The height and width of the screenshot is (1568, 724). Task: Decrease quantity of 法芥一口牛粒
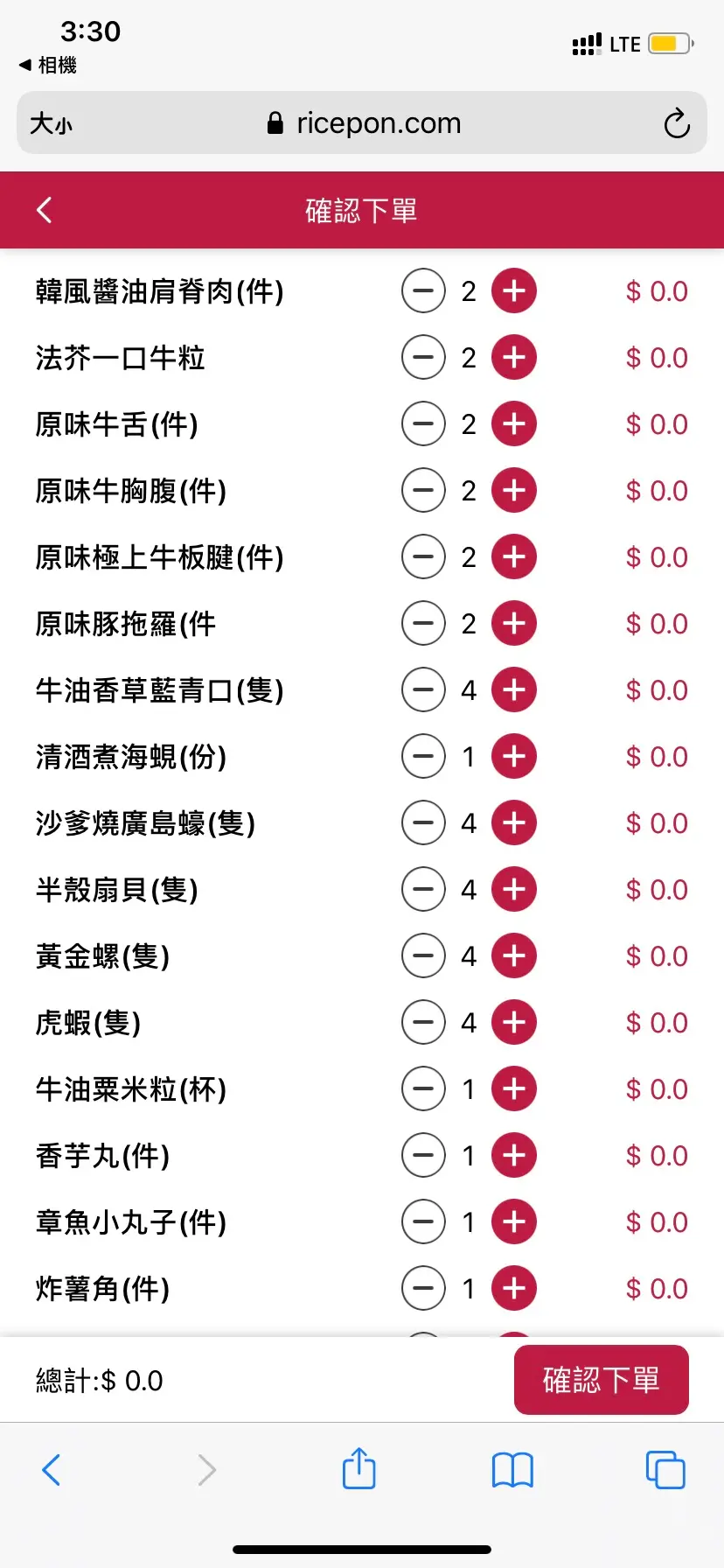click(423, 357)
